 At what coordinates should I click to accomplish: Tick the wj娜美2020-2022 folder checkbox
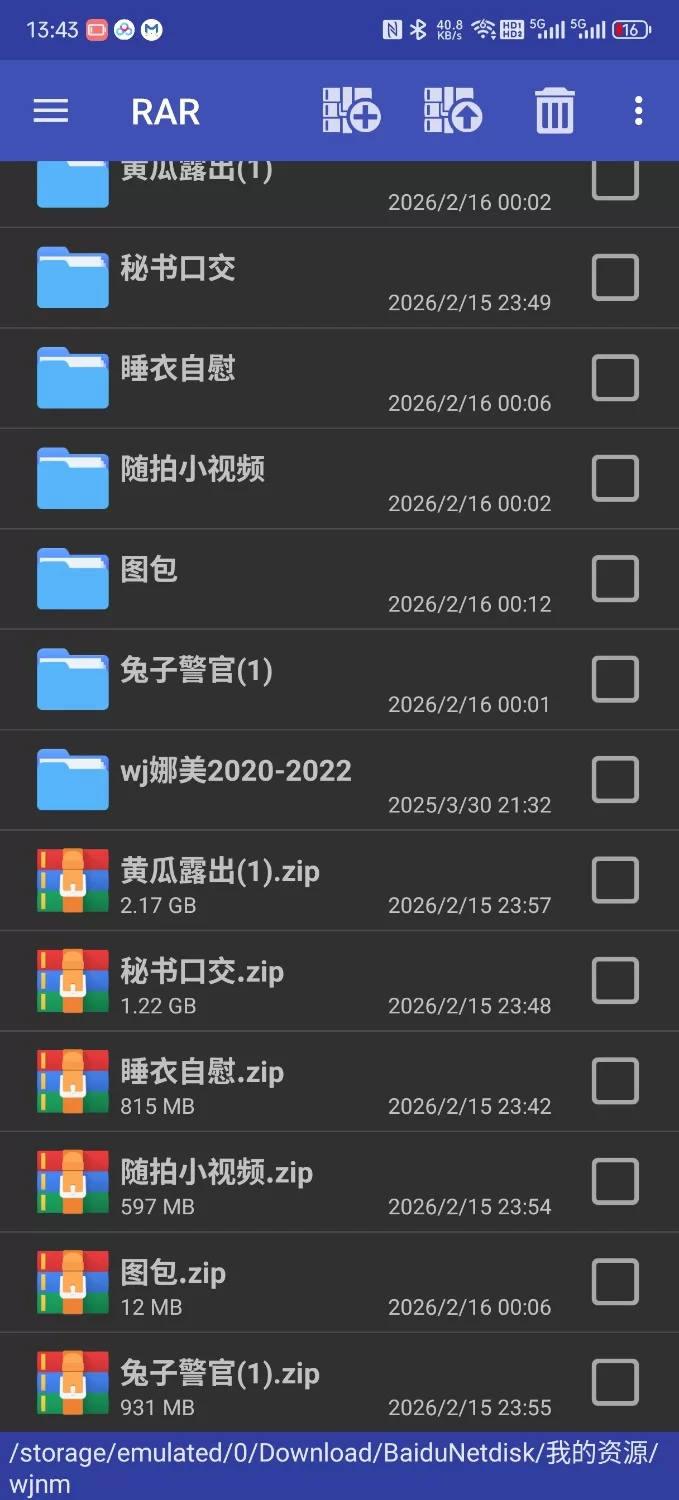615,779
